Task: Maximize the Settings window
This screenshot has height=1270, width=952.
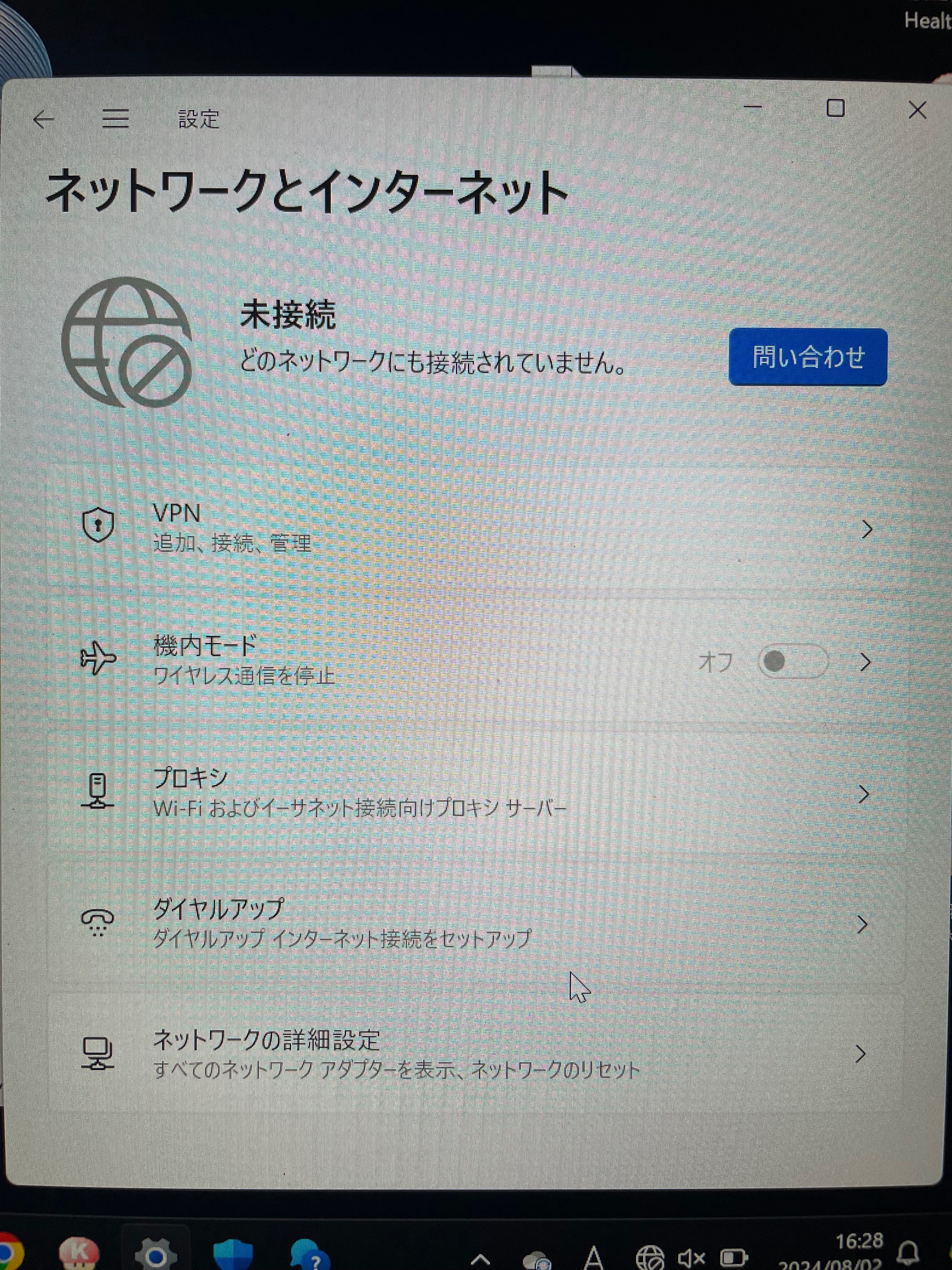Action: [x=835, y=109]
